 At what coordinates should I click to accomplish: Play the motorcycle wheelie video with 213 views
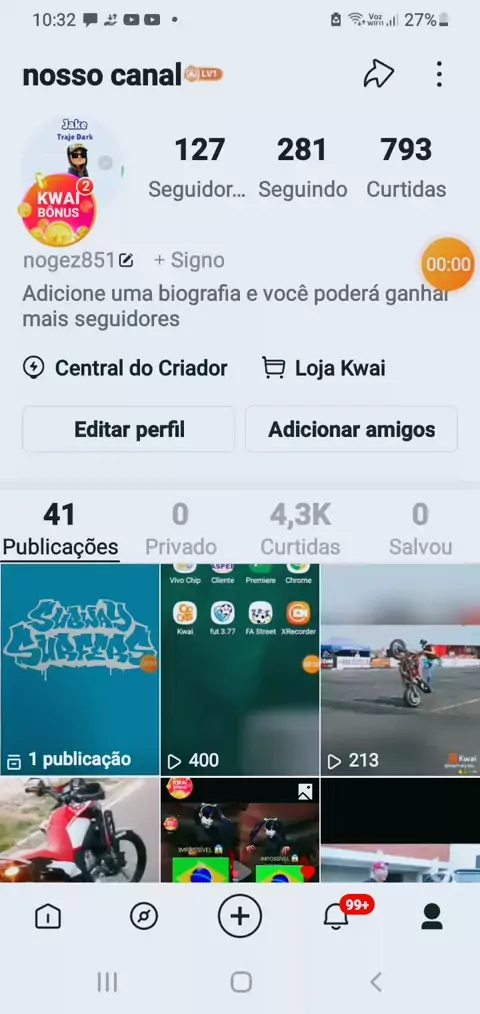pos(400,669)
